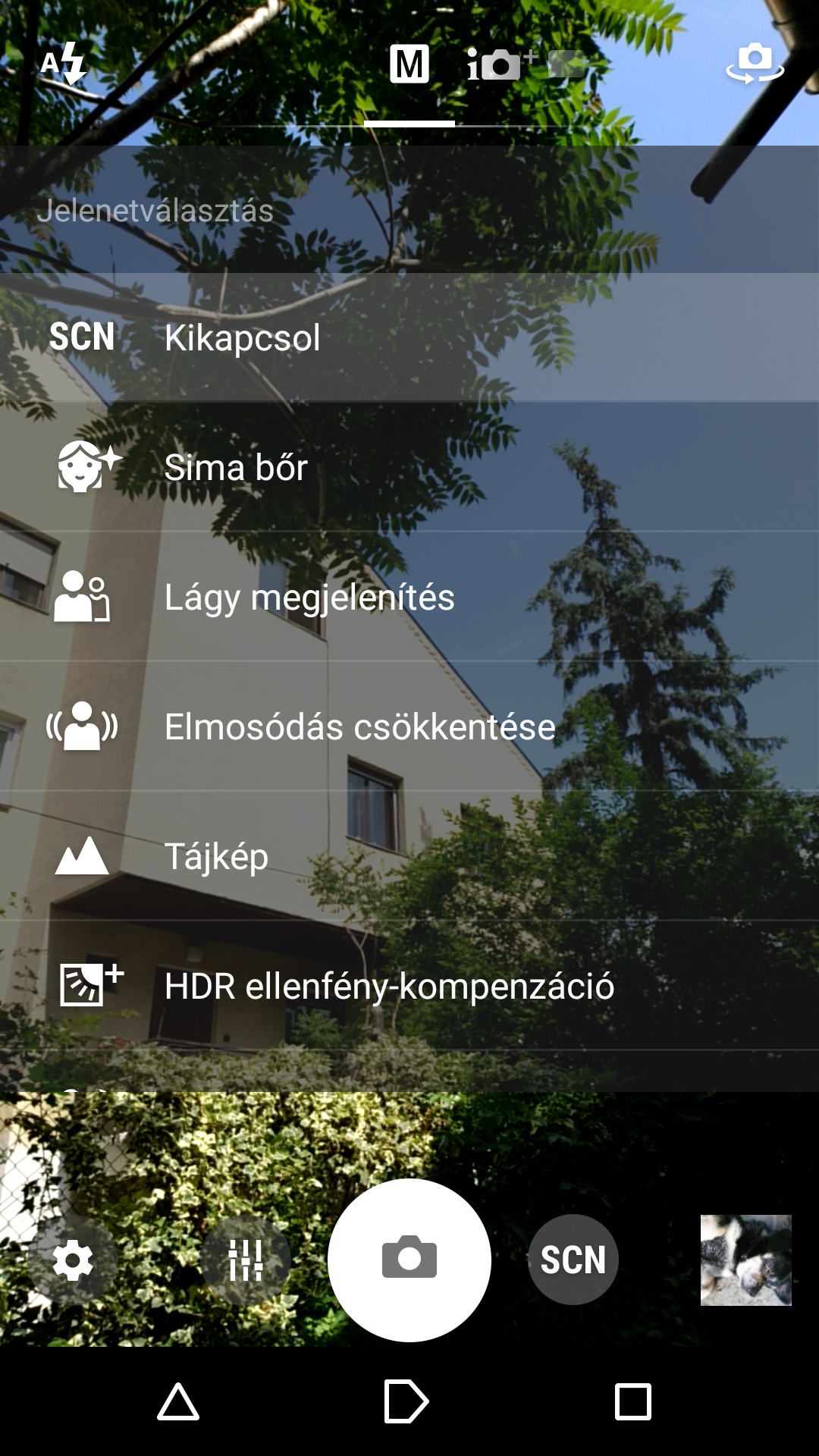Switch to Manual mode tab
This screenshot has width=819, height=1456.
(x=409, y=65)
